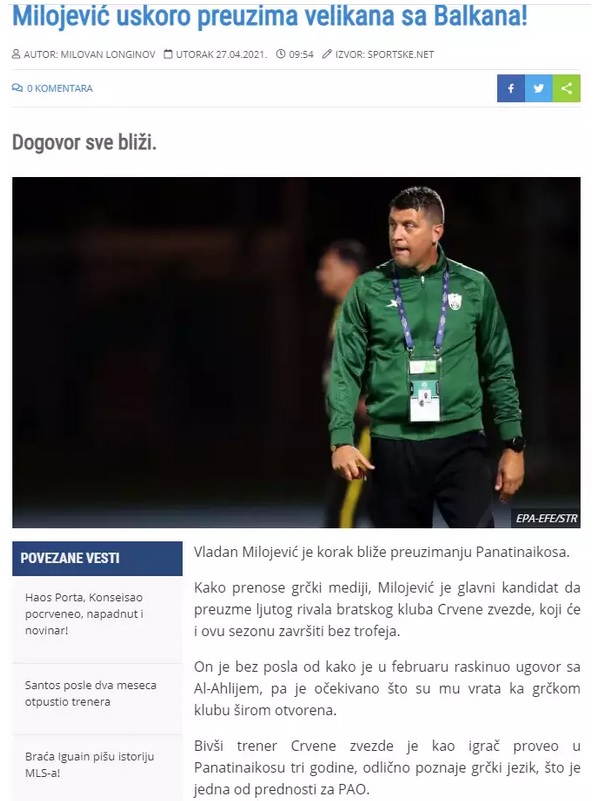
Task: Open the green share options button
Action: 566,89
